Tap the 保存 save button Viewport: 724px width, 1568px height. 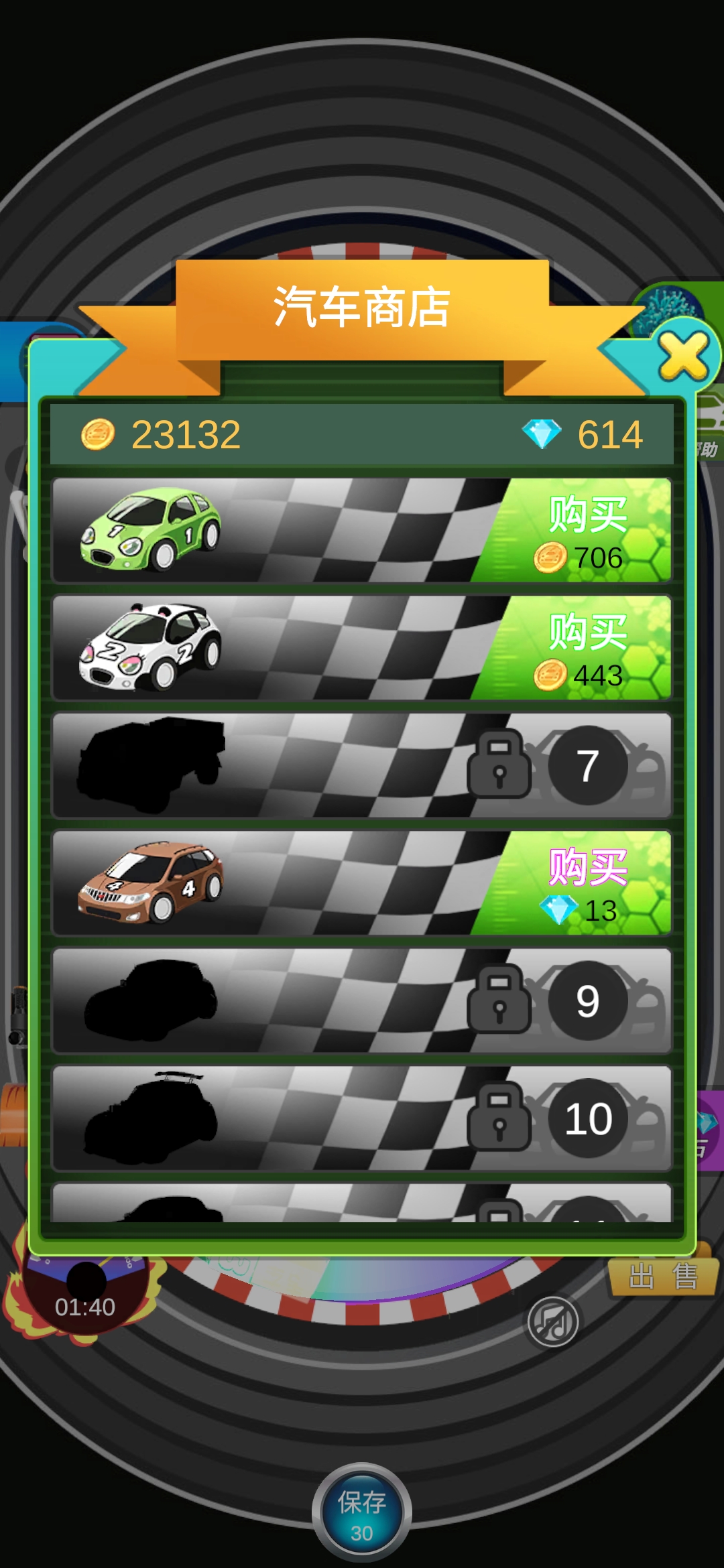(x=362, y=1512)
